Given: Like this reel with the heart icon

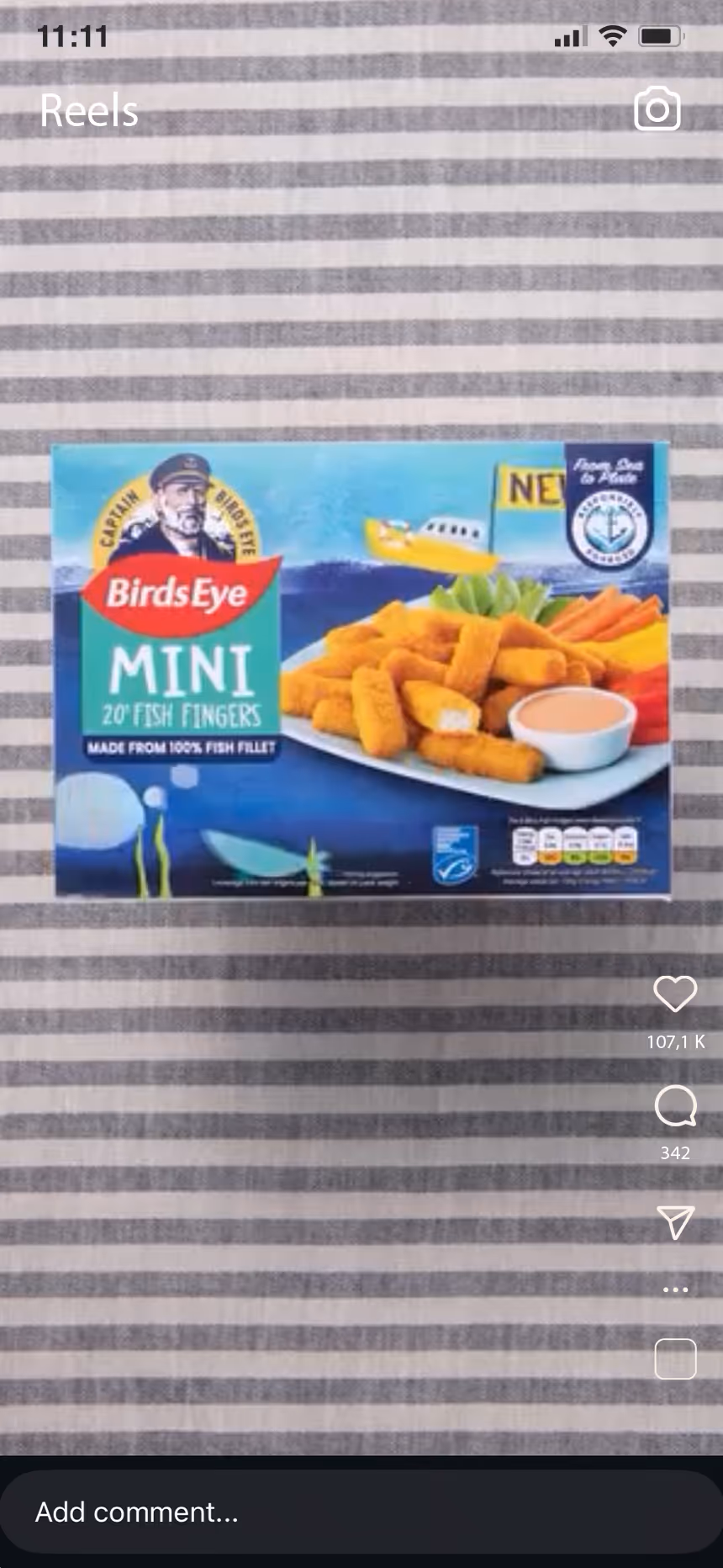Looking at the screenshot, I should coord(675,994).
